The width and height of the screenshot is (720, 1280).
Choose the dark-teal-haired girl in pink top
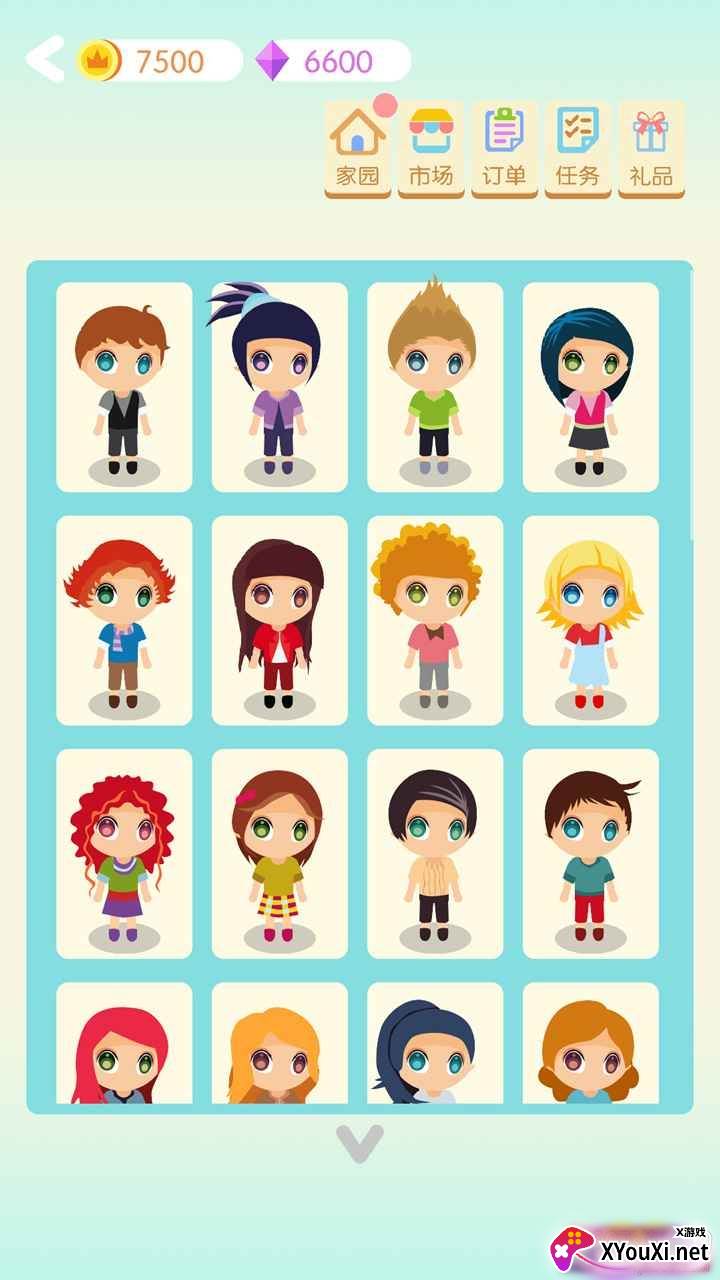tap(591, 387)
